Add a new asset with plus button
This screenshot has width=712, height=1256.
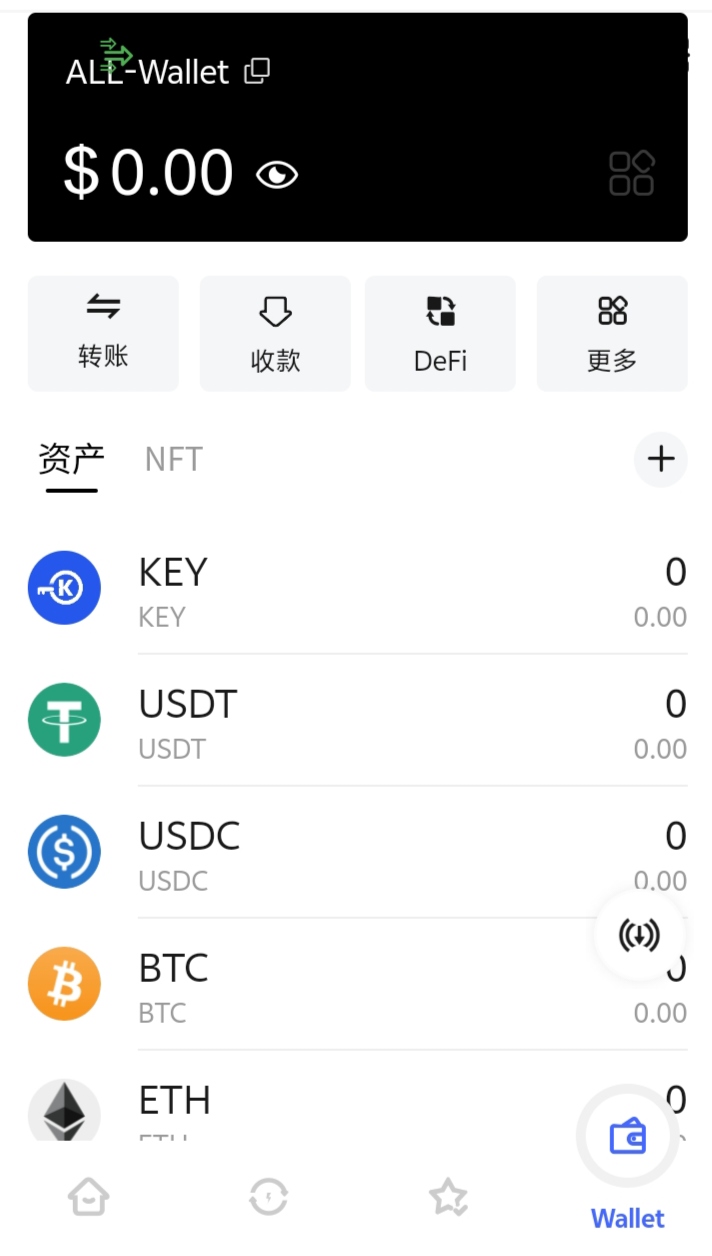coord(661,459)
